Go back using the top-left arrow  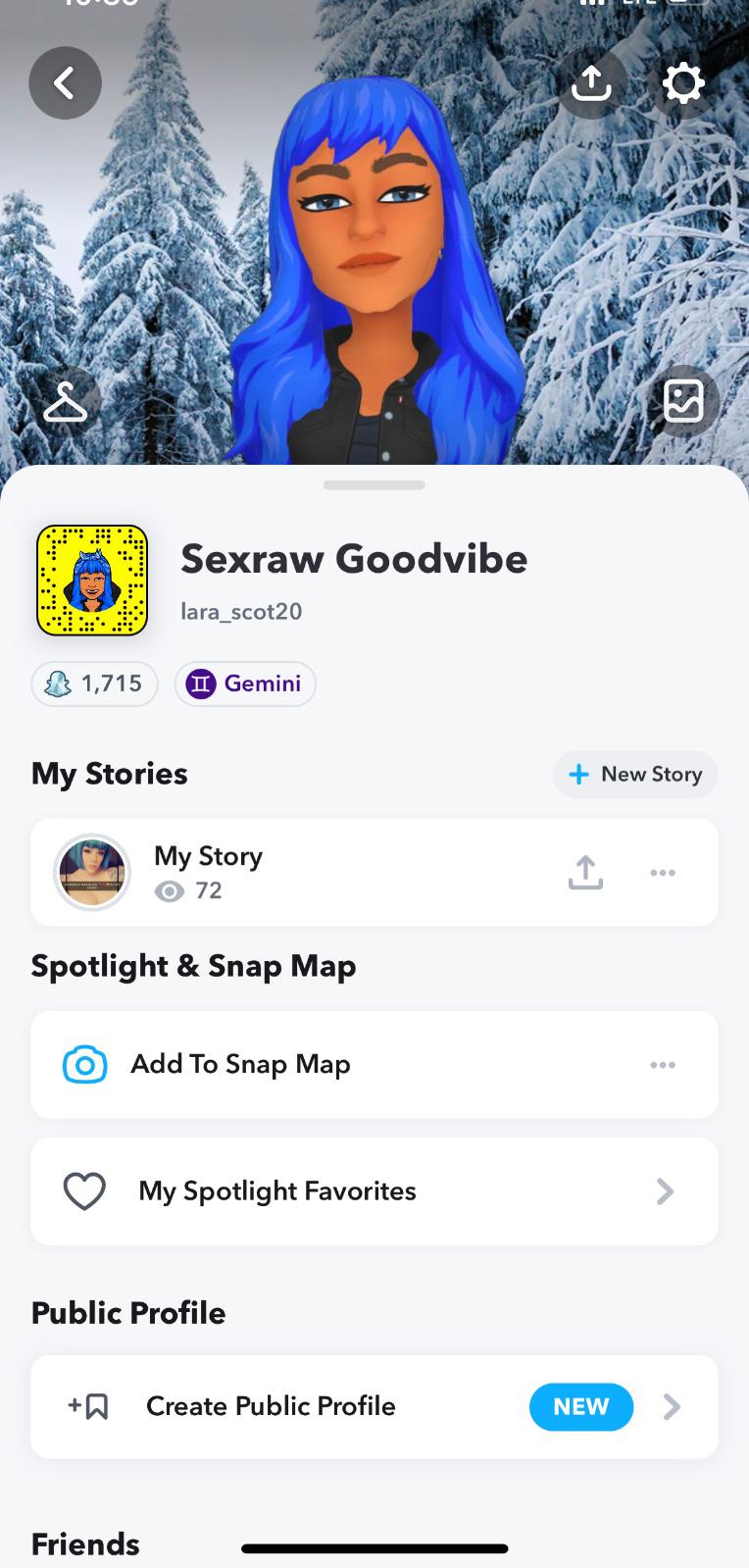65,83
